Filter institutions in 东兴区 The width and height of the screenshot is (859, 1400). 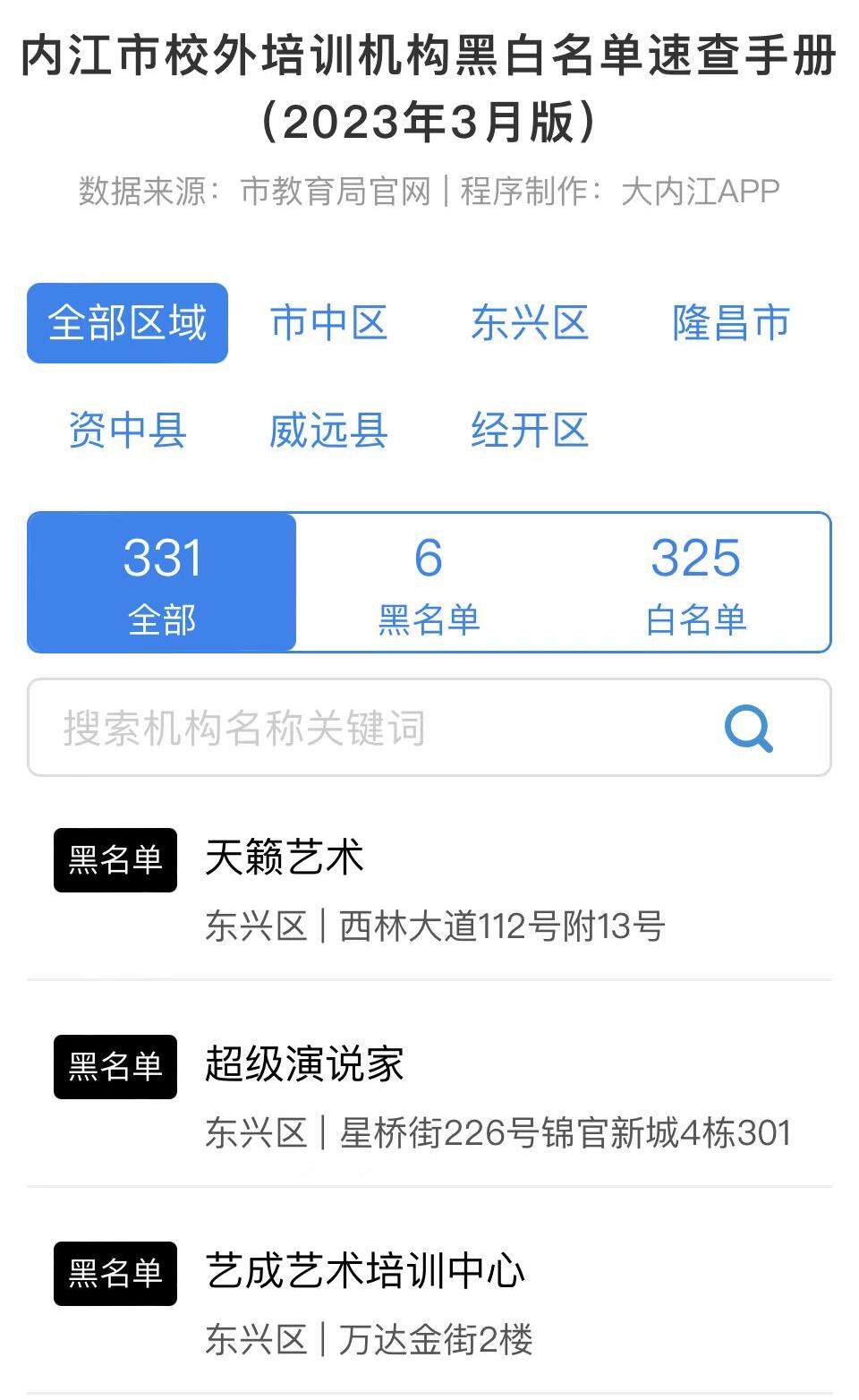530,323
